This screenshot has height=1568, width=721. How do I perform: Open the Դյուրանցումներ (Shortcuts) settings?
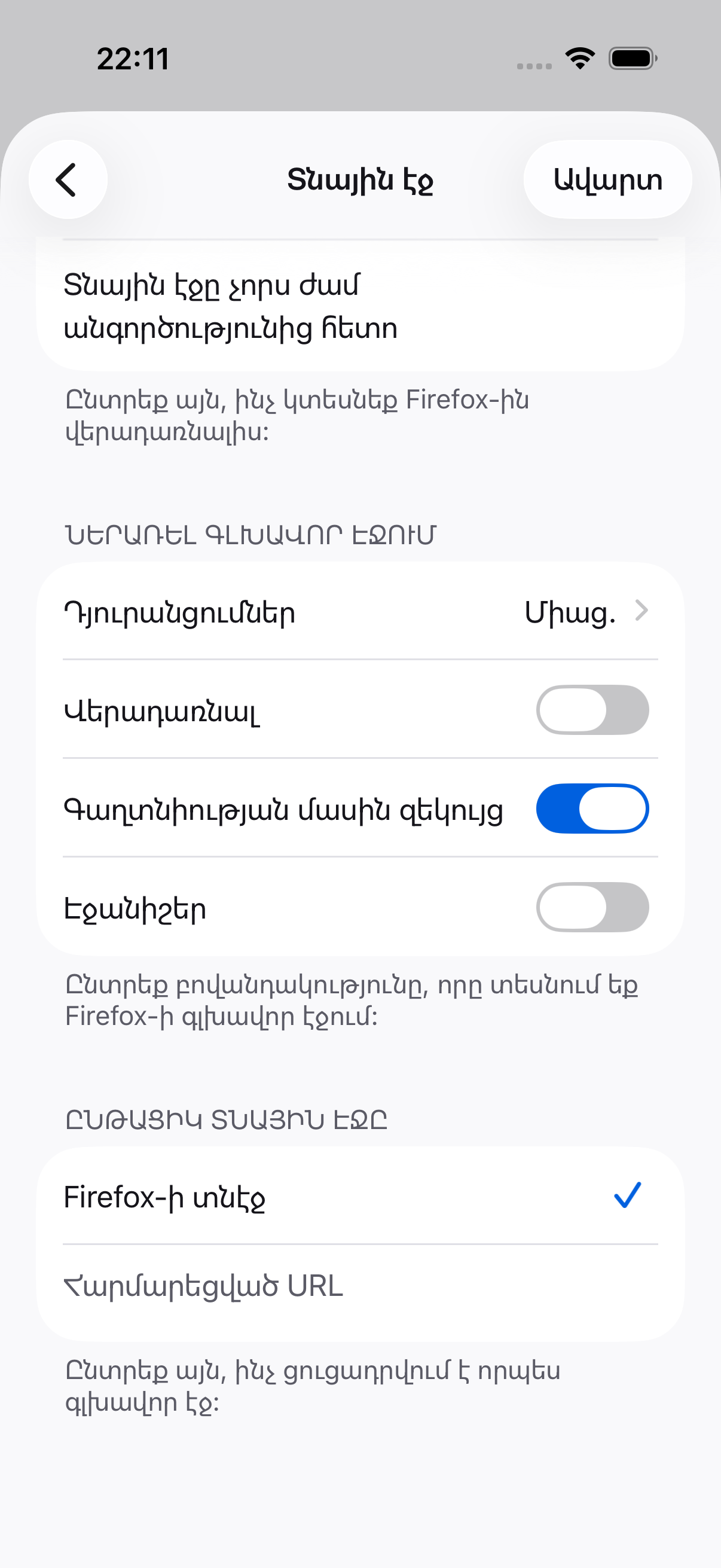[360, 611]
